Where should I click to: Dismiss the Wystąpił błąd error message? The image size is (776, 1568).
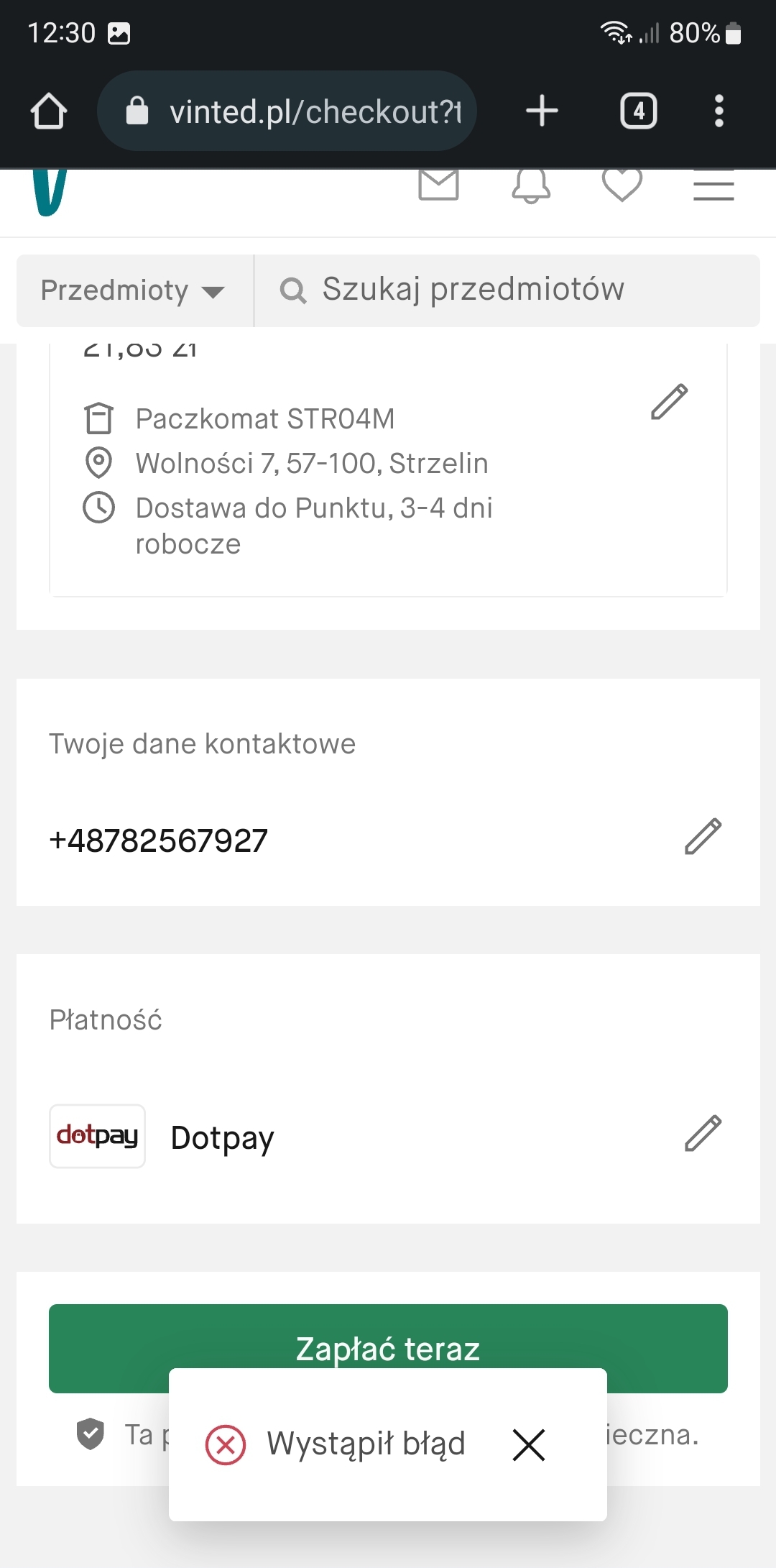click(x=530, y=1444)
